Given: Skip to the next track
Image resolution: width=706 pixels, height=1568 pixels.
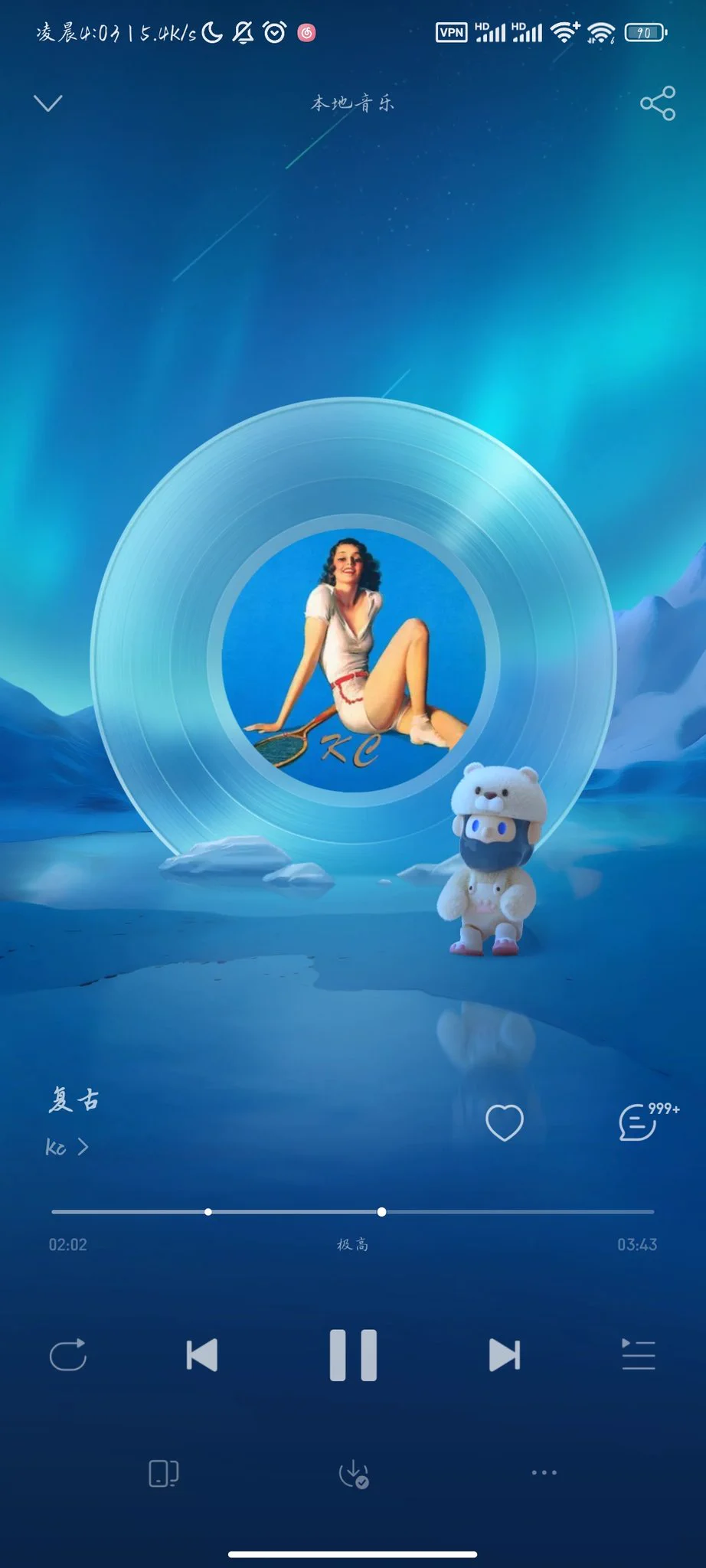Looking at the screenshot, I should pos(504,1354).
